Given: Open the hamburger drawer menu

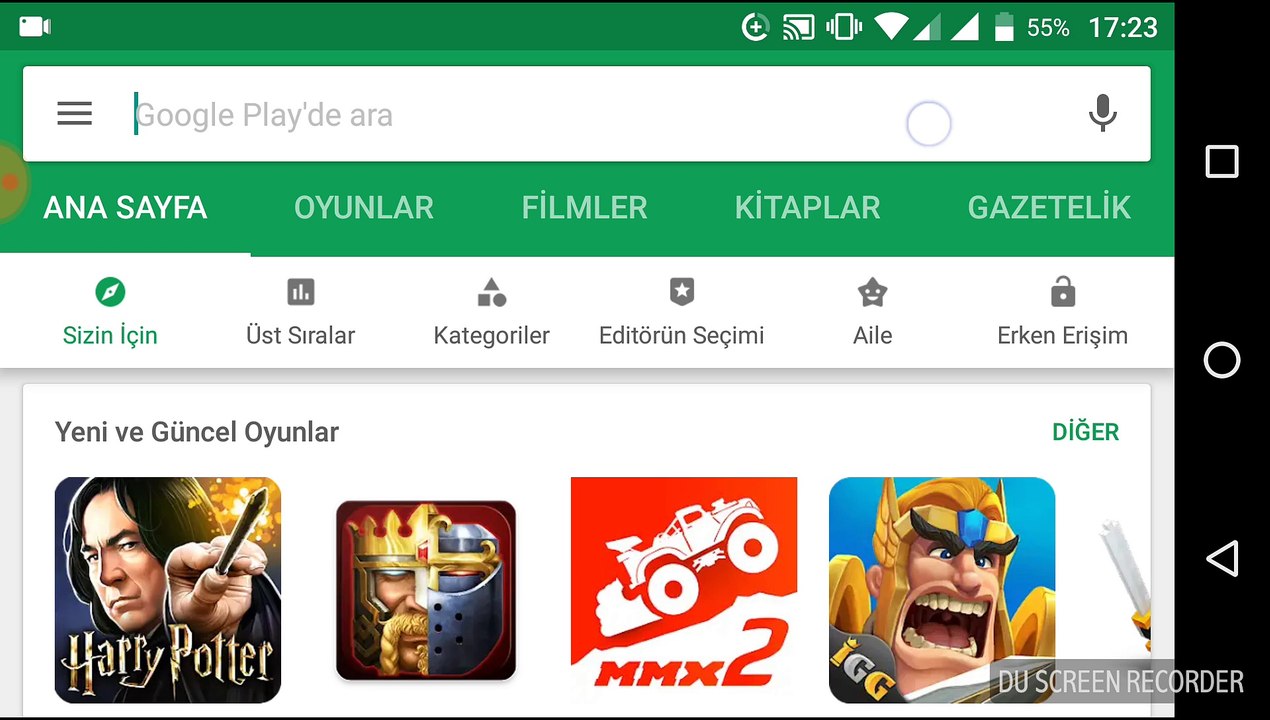Looking at the screenshot, I should point(75,114).
